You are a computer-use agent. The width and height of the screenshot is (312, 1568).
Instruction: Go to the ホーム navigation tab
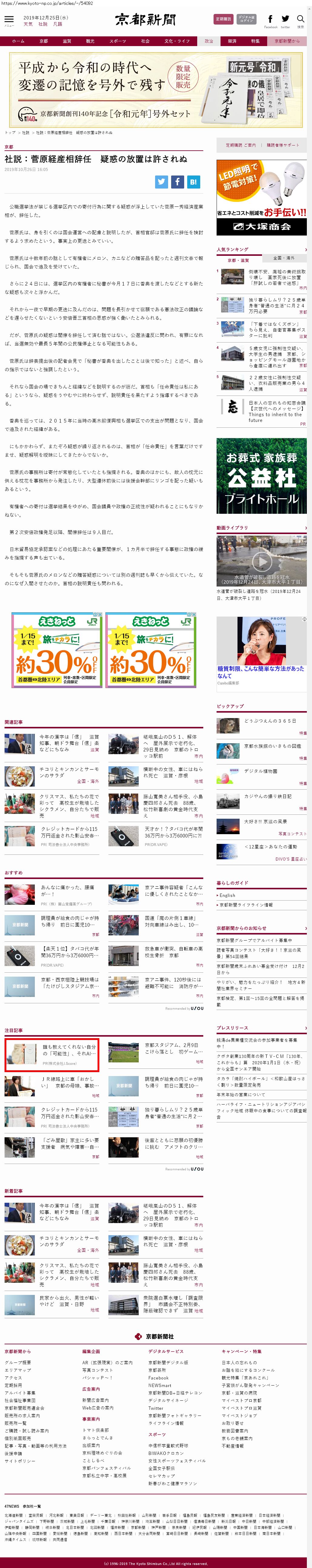pyautogui.click(x=18, y=42)
